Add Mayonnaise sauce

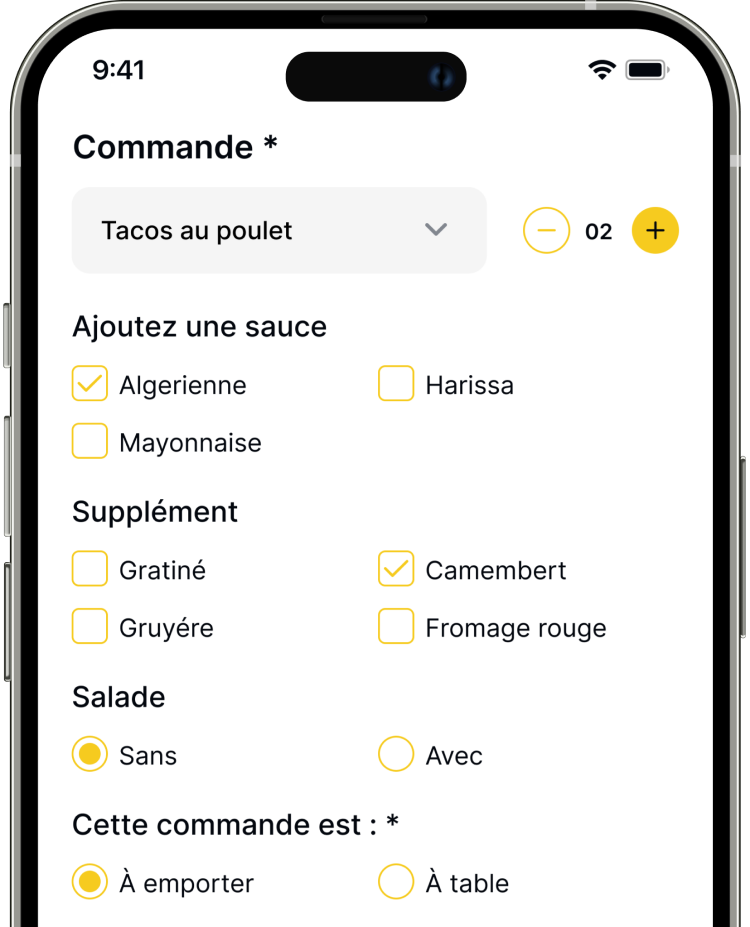(x=90, y=442)
